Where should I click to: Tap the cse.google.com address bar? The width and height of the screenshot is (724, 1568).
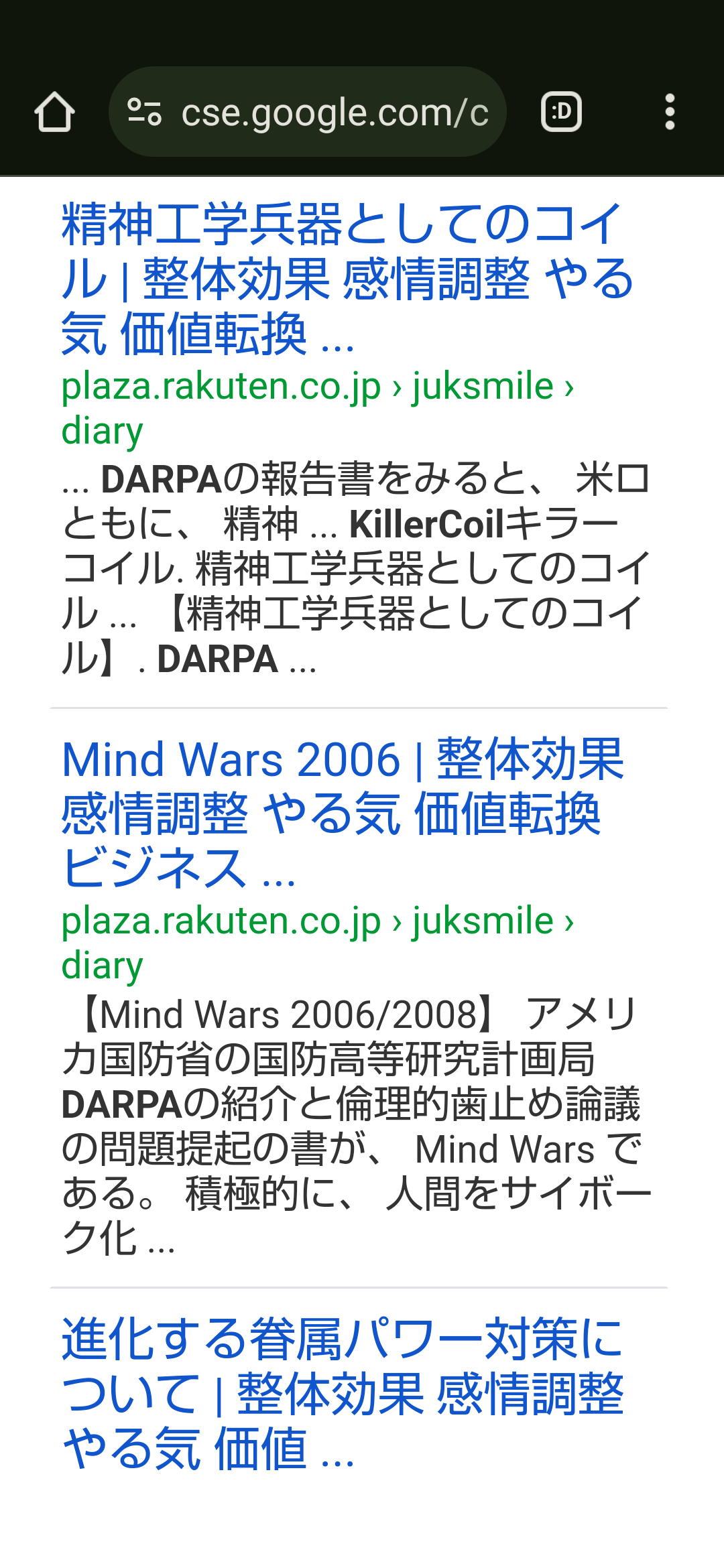[334, 112]
